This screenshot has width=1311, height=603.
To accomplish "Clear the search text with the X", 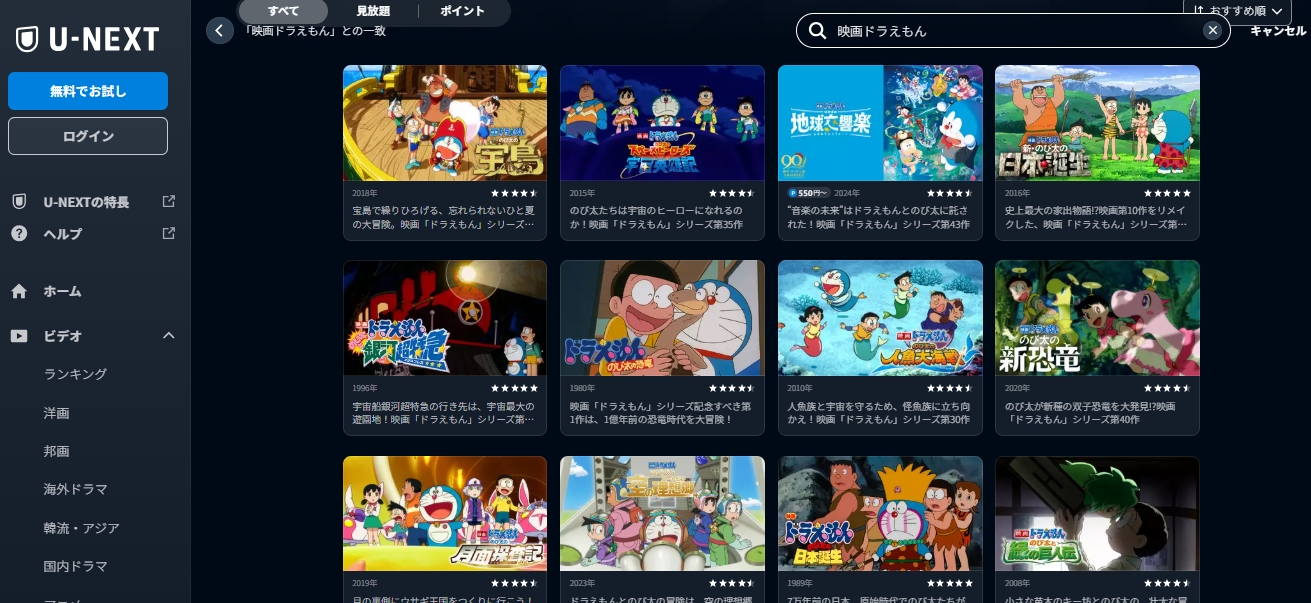I will [1213, 31].
